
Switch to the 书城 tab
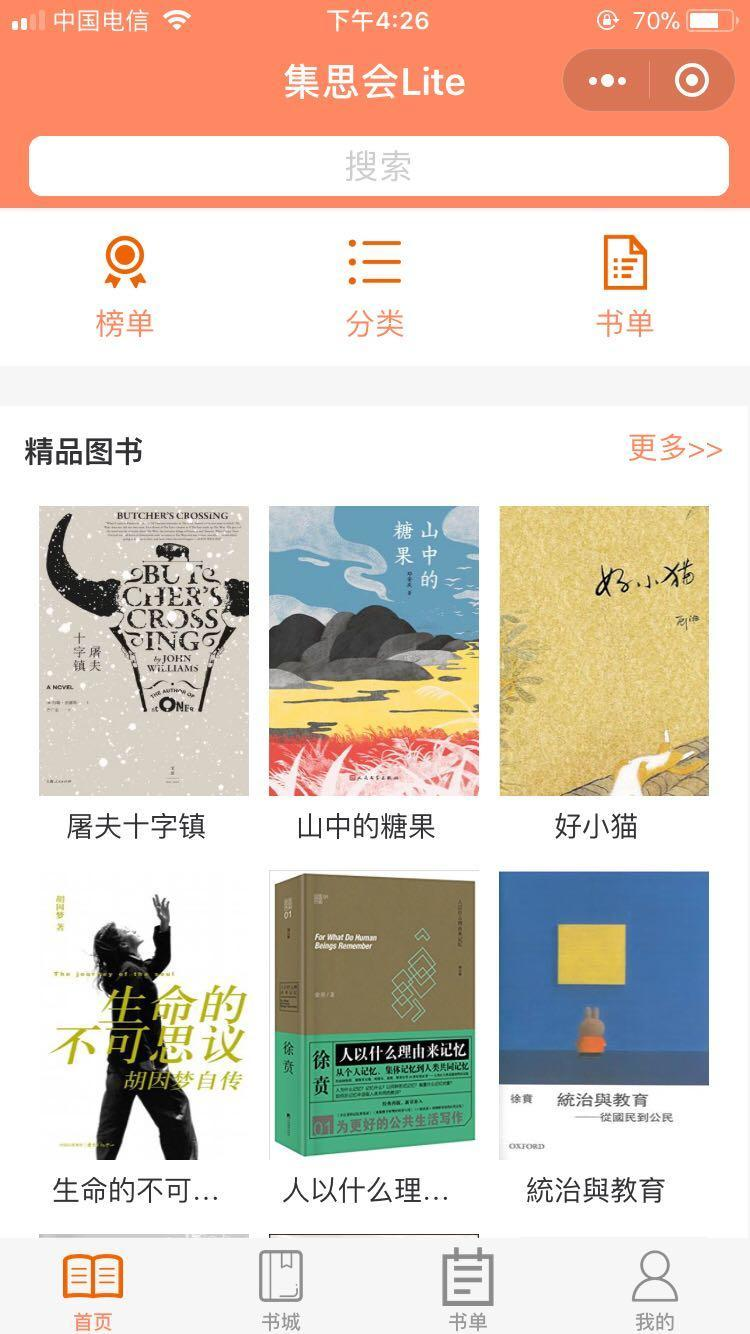pos(281,1290)
